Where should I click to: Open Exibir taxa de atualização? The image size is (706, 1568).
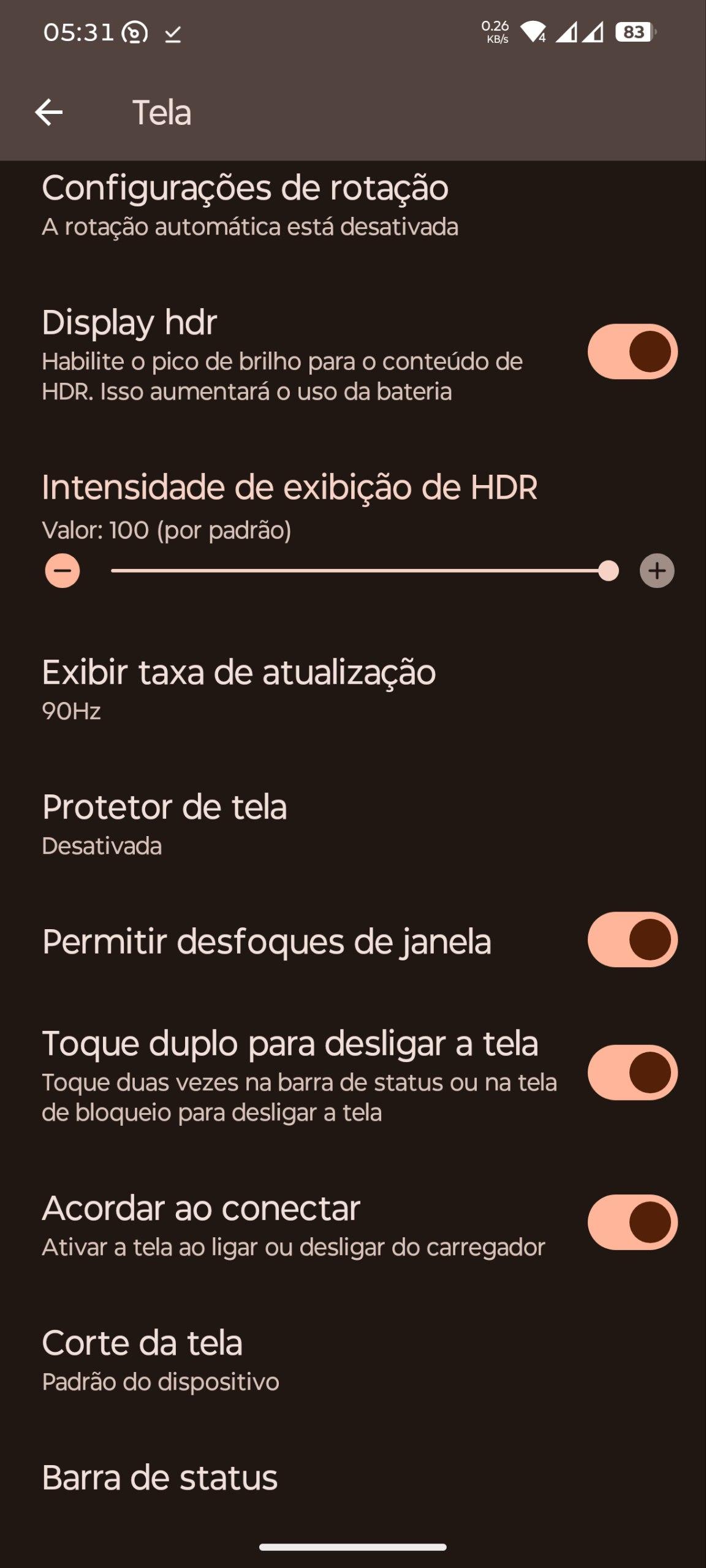(239, 689)
